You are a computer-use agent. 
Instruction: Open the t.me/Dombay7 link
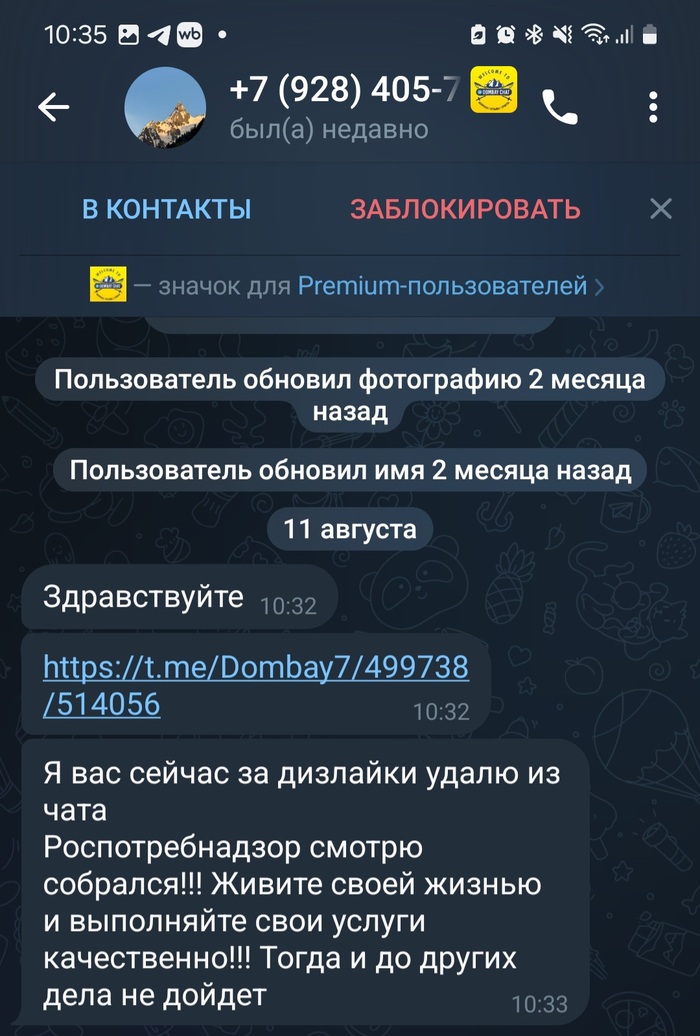click(255, 685)
